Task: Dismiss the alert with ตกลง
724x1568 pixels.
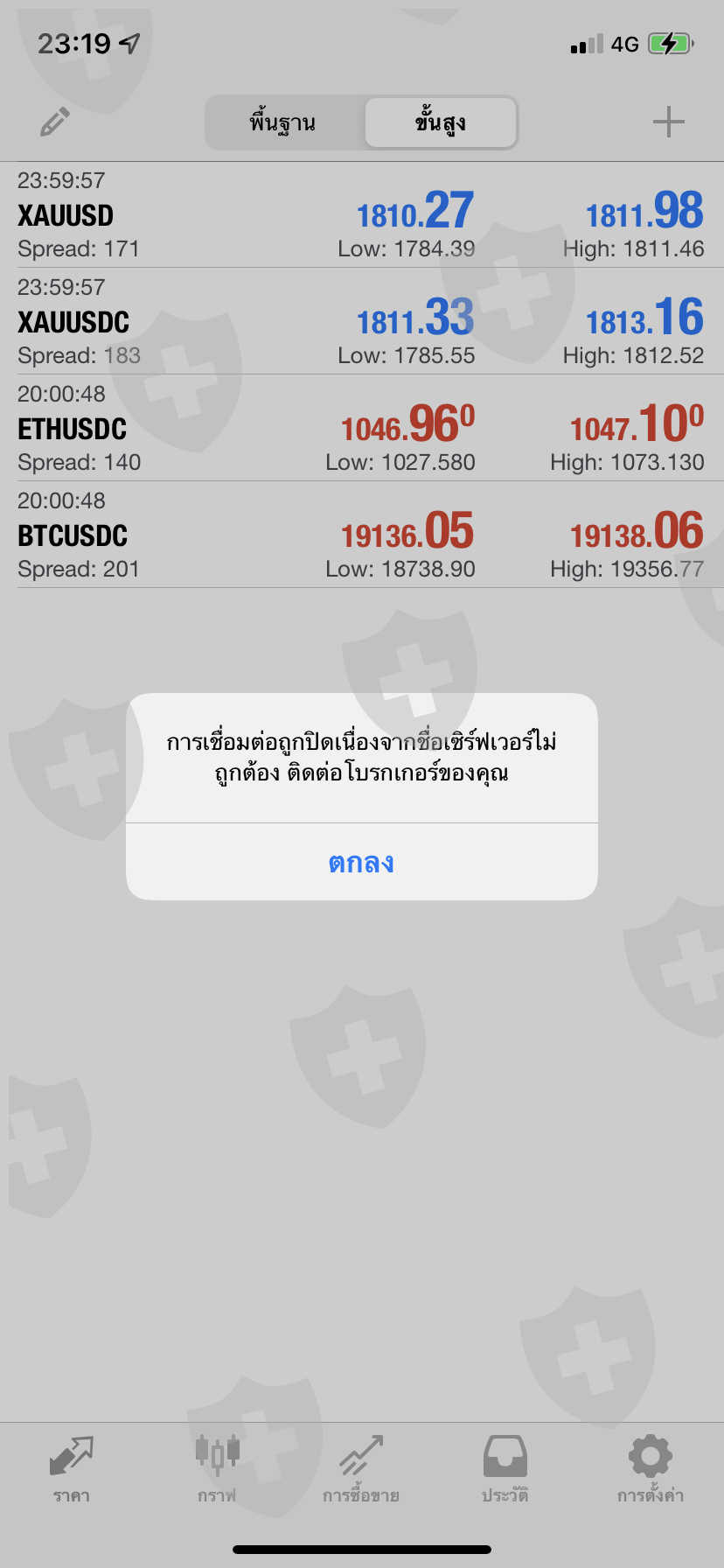Action: pyautogui.click(x=361, y=862)
